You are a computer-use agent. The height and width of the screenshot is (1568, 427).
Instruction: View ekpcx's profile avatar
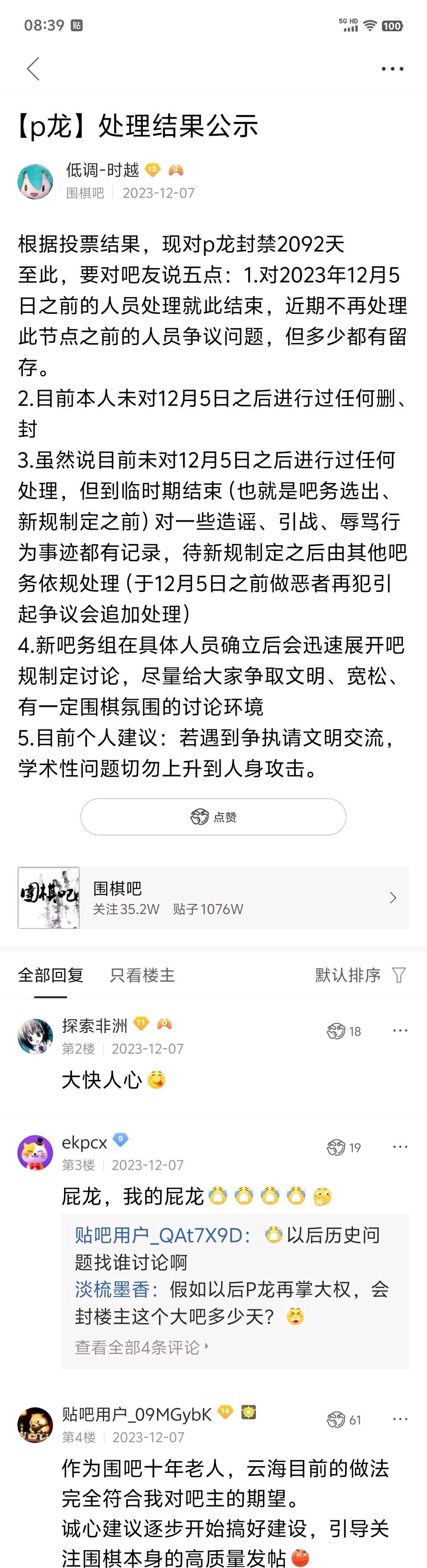35,1152
